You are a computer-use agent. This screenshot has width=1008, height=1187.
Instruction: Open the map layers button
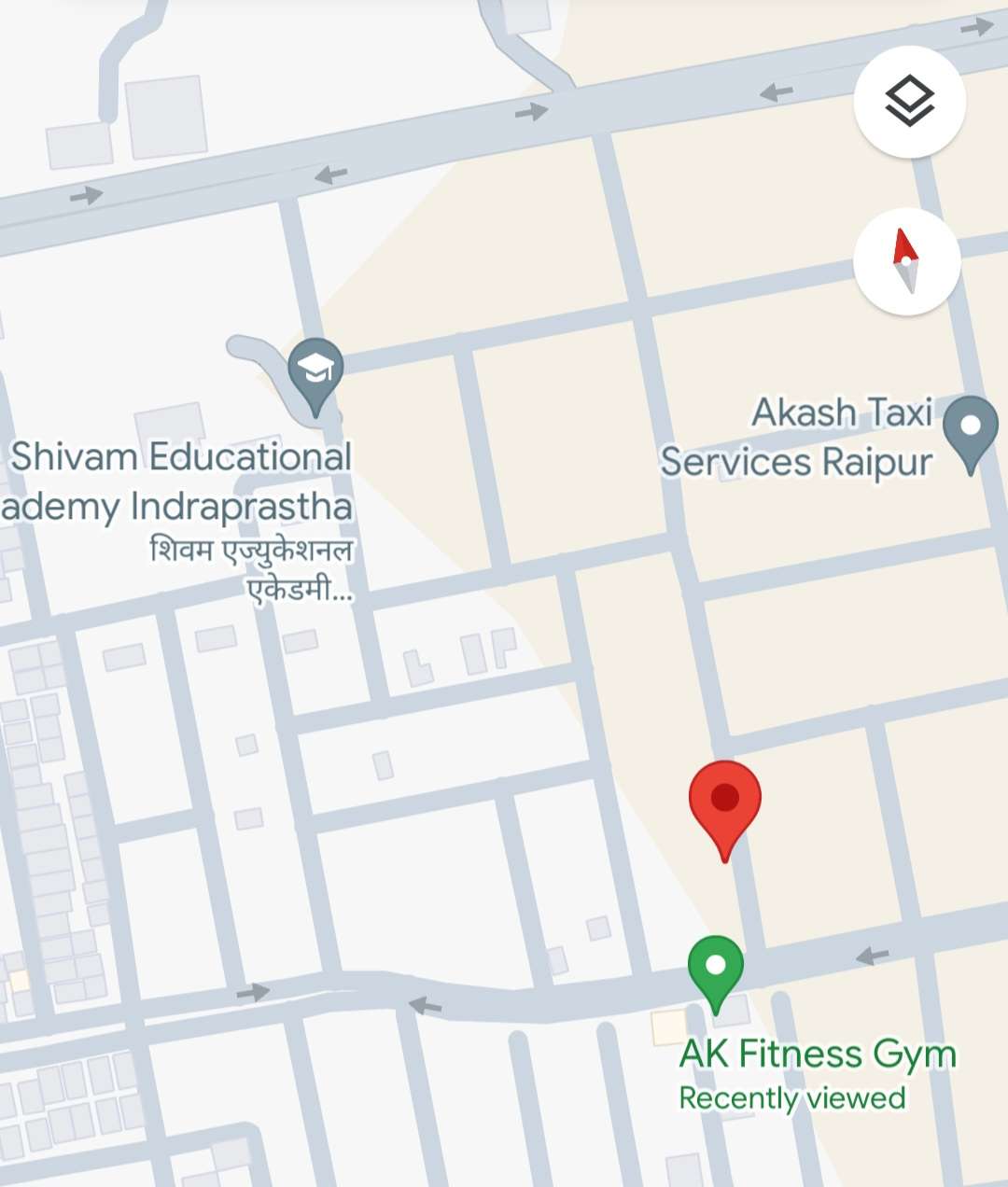tap(909, 102)
